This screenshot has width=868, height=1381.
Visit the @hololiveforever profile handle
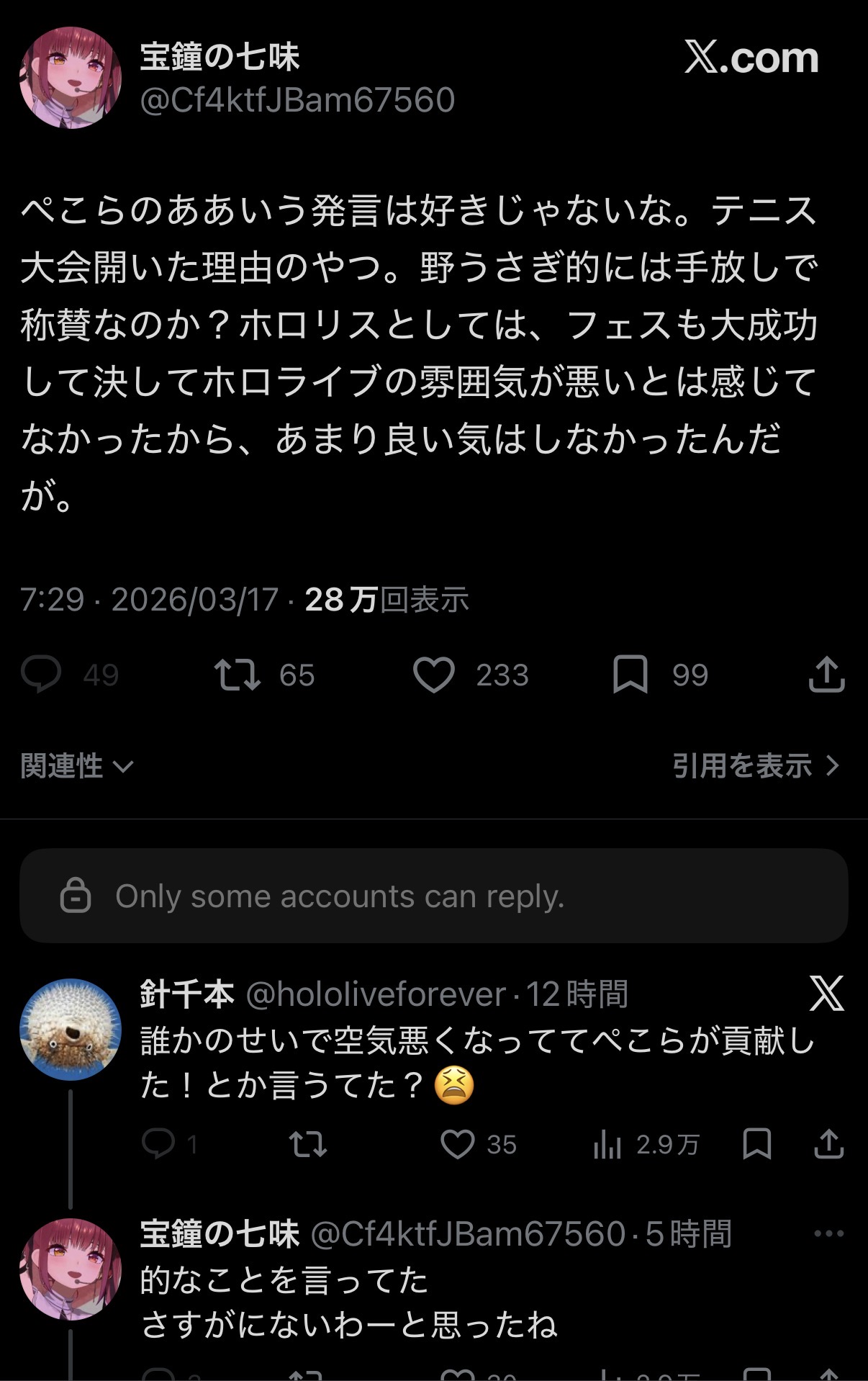coord(376,994)
